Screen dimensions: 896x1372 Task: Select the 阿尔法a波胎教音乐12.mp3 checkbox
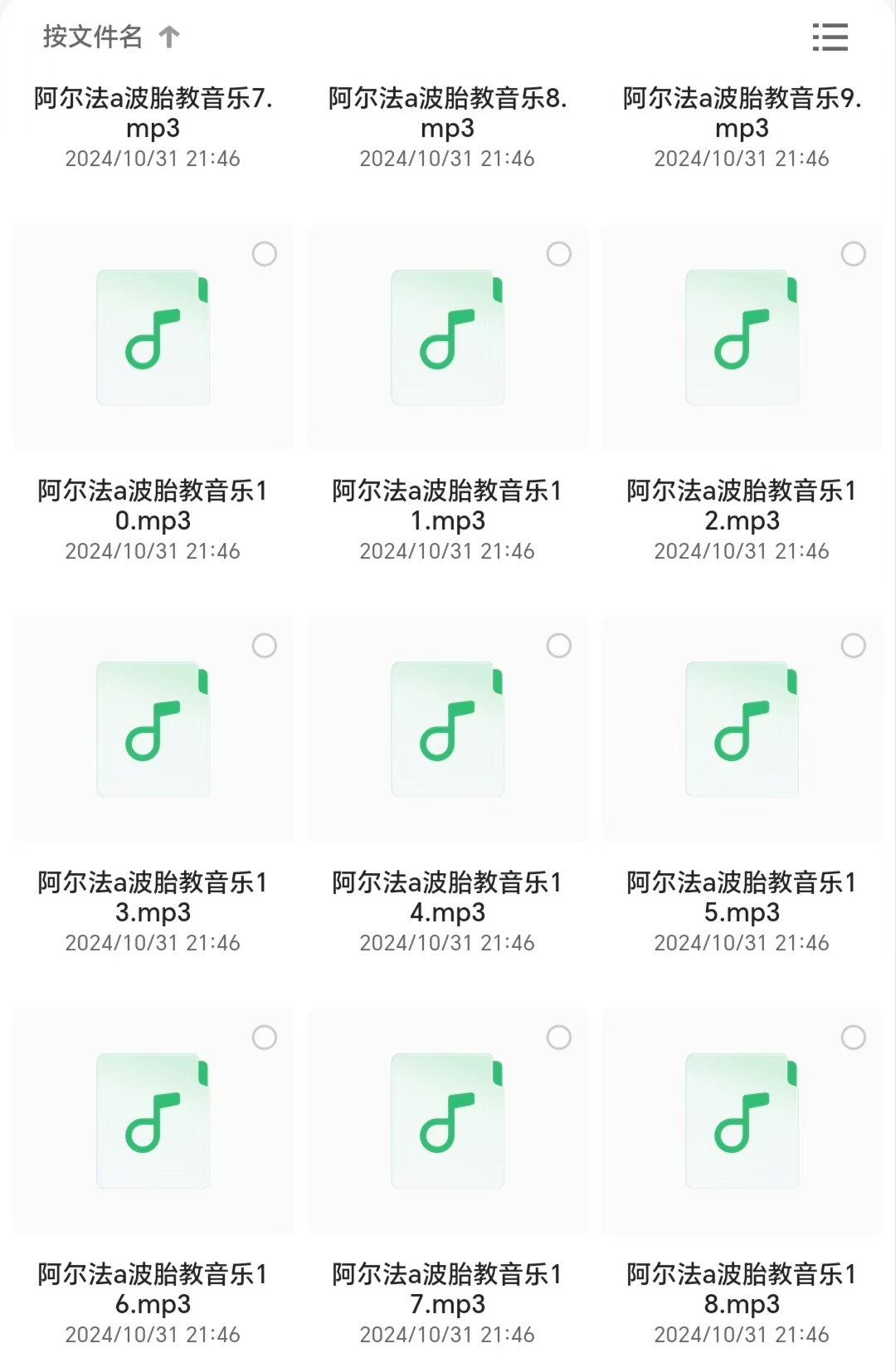click(854, 254)
